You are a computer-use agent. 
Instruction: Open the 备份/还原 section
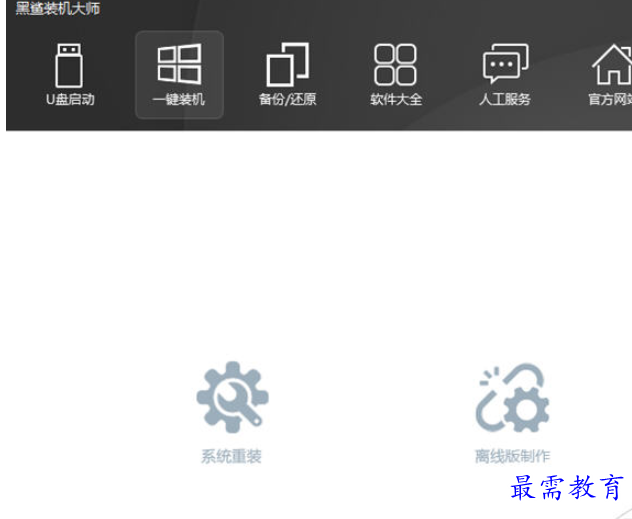(287, 74)
